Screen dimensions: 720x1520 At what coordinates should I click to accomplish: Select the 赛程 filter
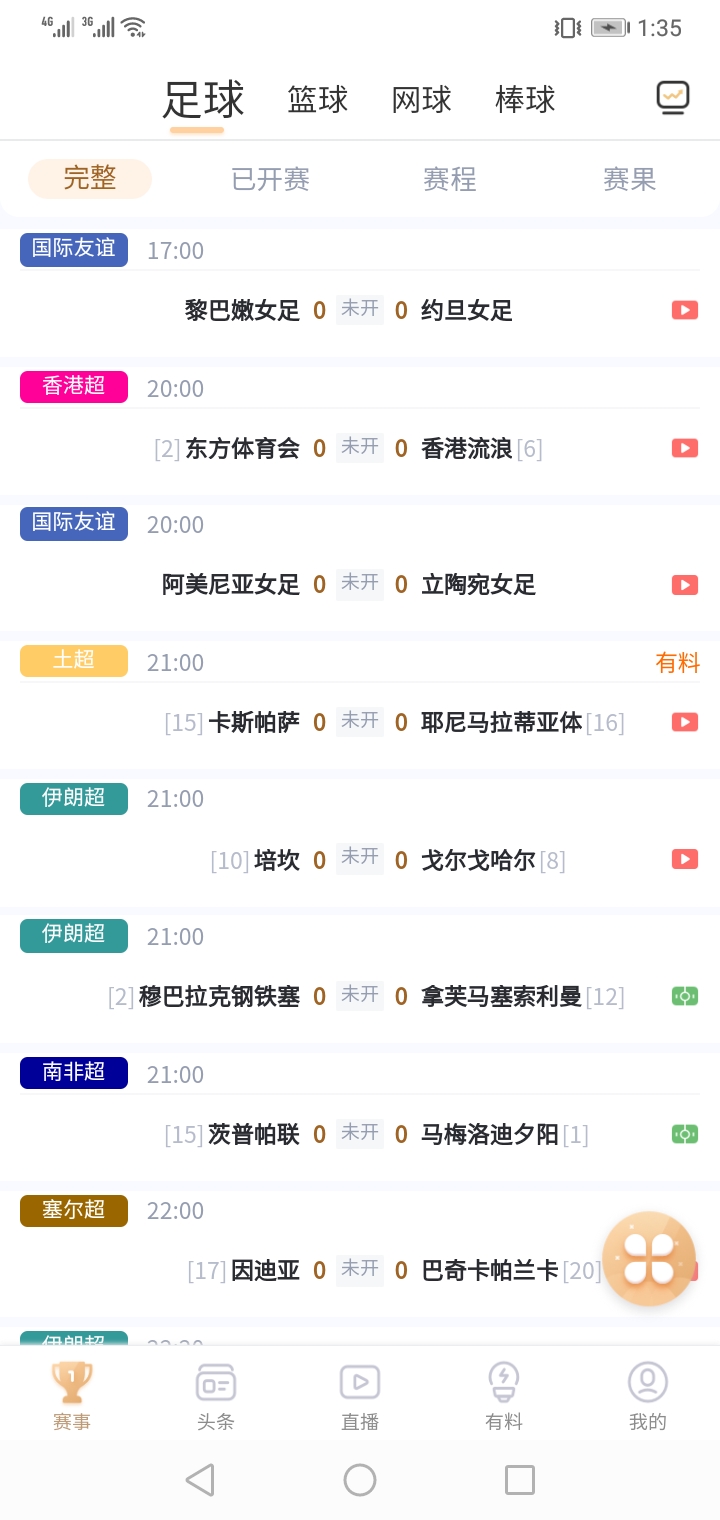coord(449,179)
